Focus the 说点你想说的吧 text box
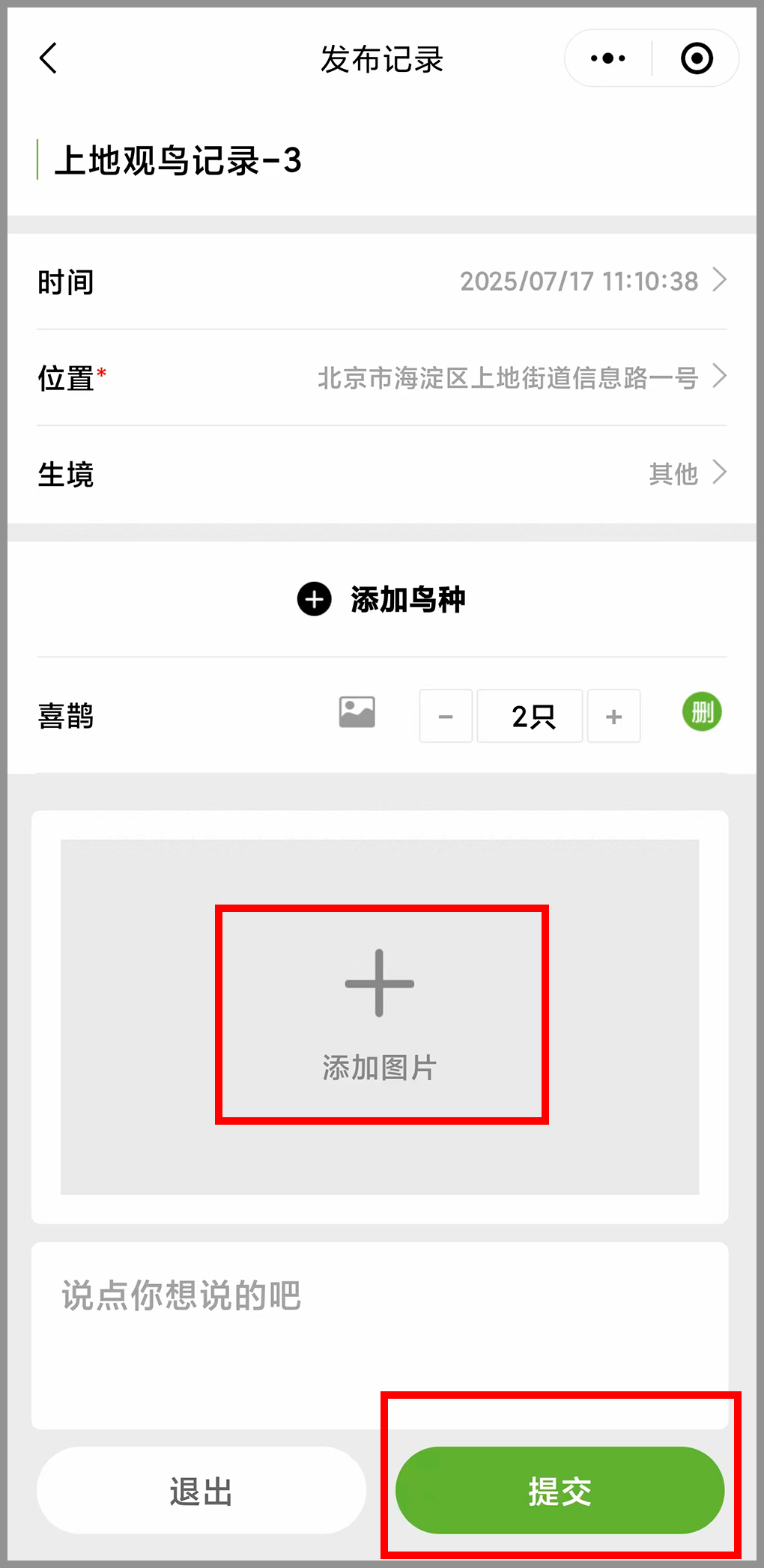 tap(380, 1335)
